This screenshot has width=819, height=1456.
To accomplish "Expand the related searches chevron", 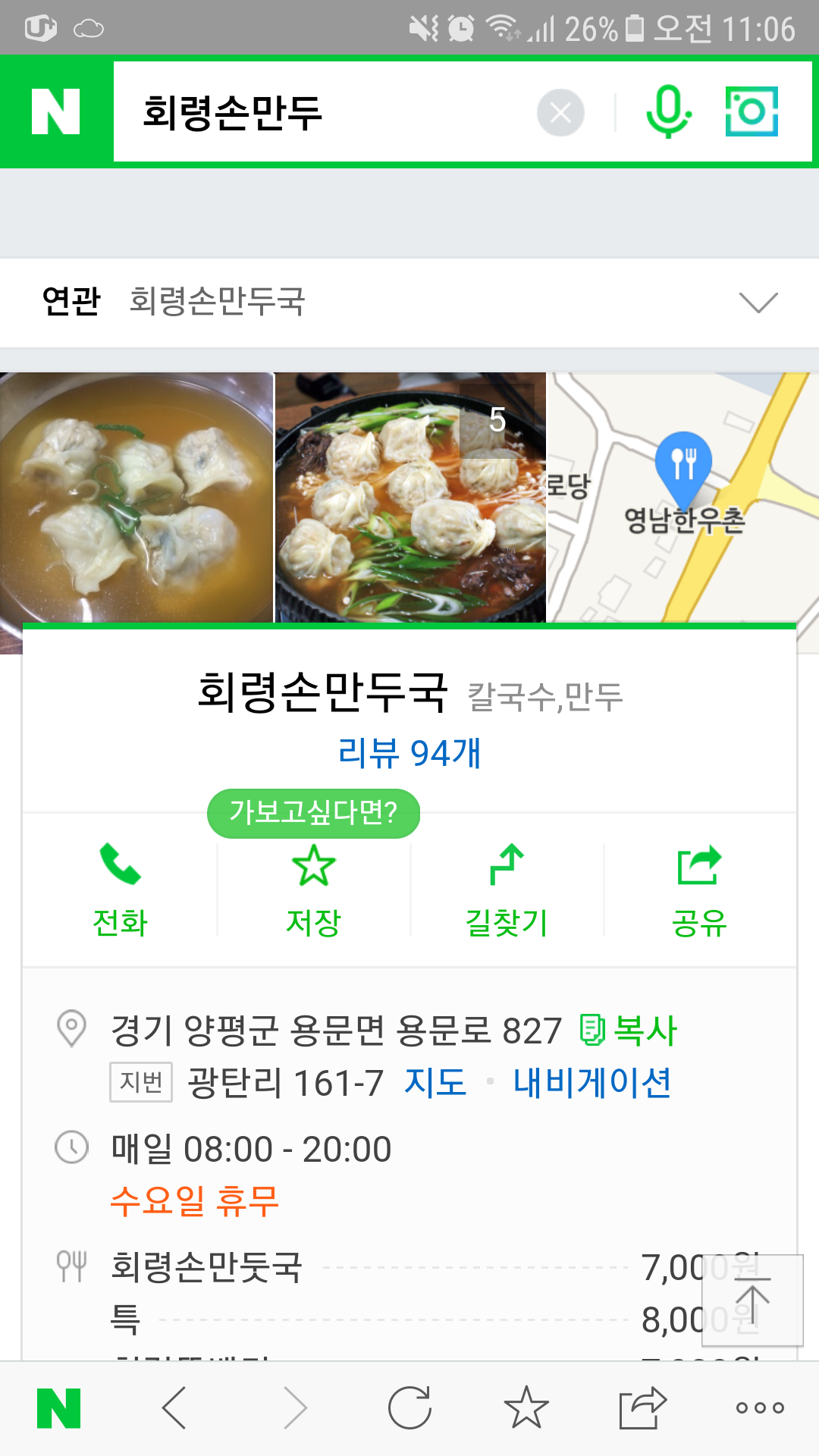I will 758,302.
